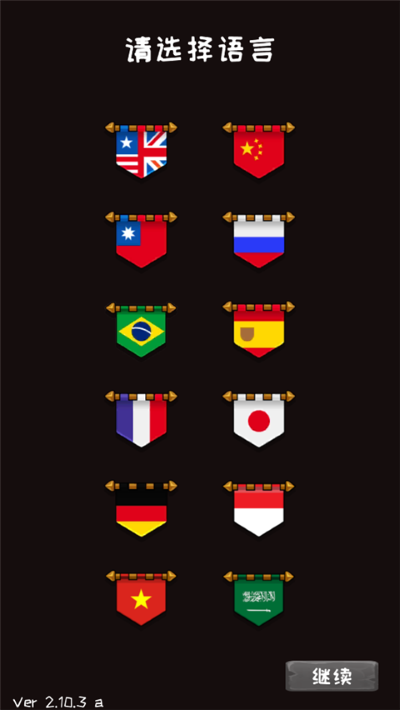Choose Simplified Chinese with the China flag
The height and width of the screenshot is (710, 400).
(x=259, y=150)
